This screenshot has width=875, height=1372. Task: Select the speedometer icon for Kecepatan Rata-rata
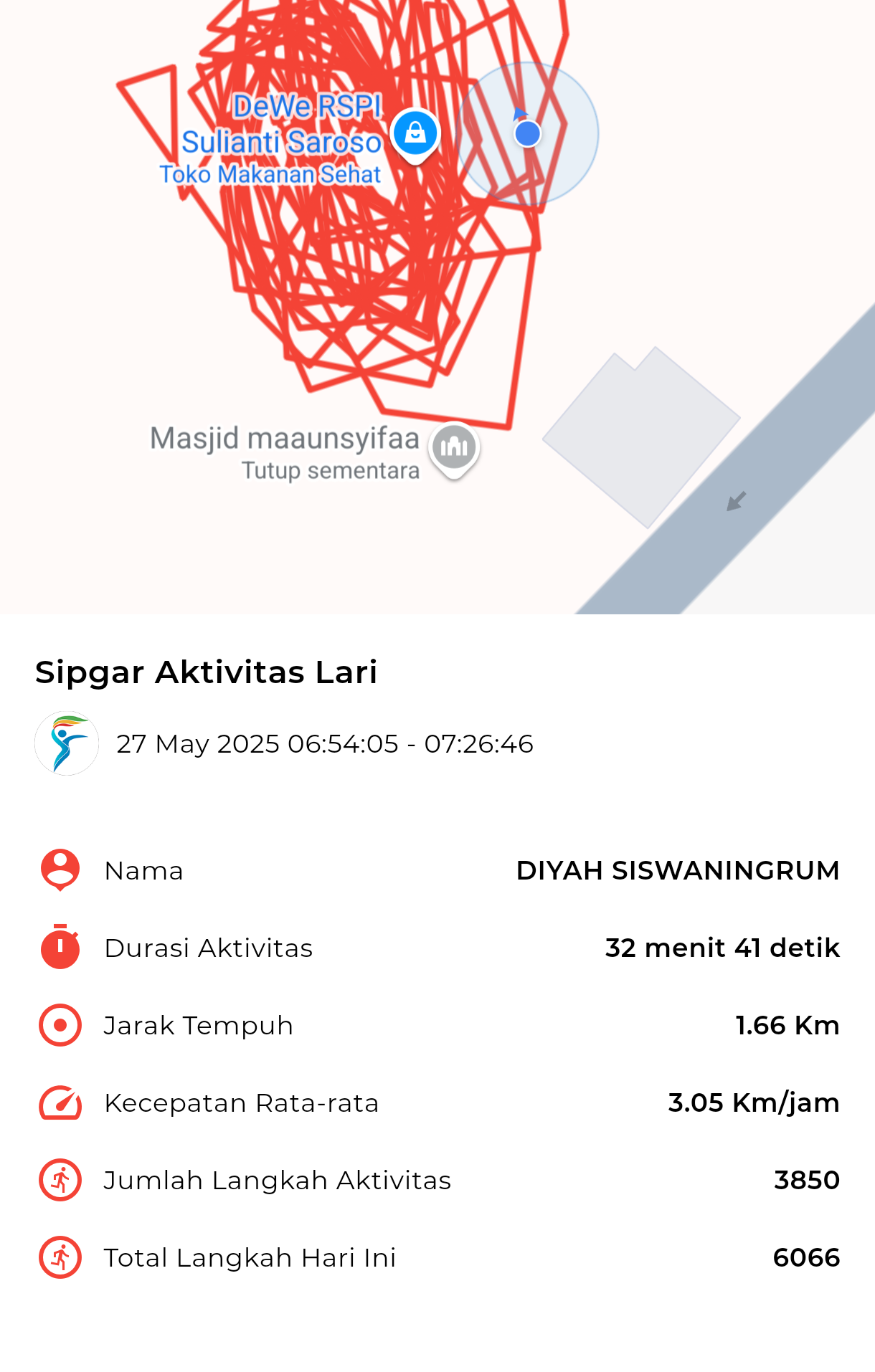[60, 1102]
